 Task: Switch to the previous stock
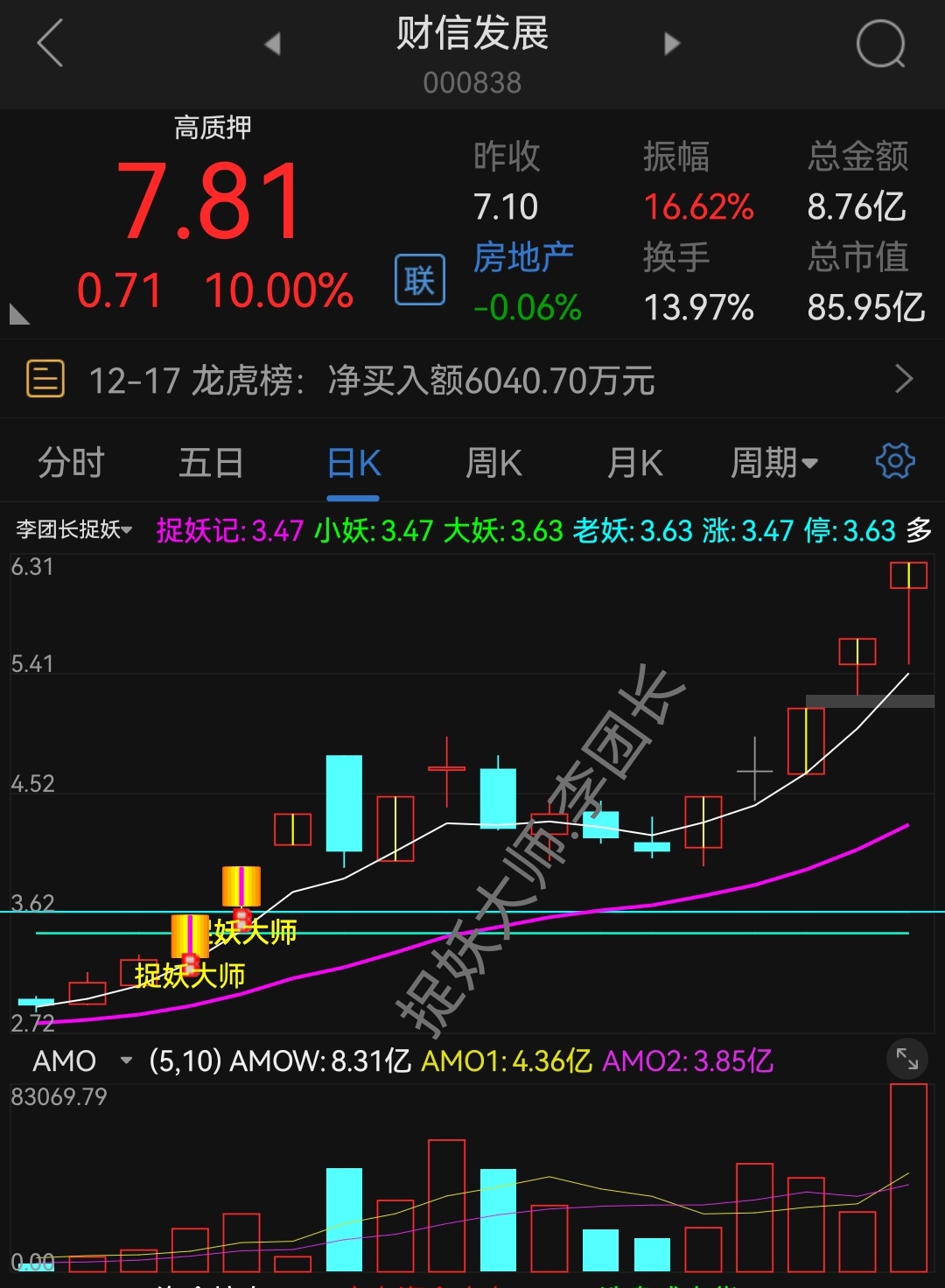point(273,43)
